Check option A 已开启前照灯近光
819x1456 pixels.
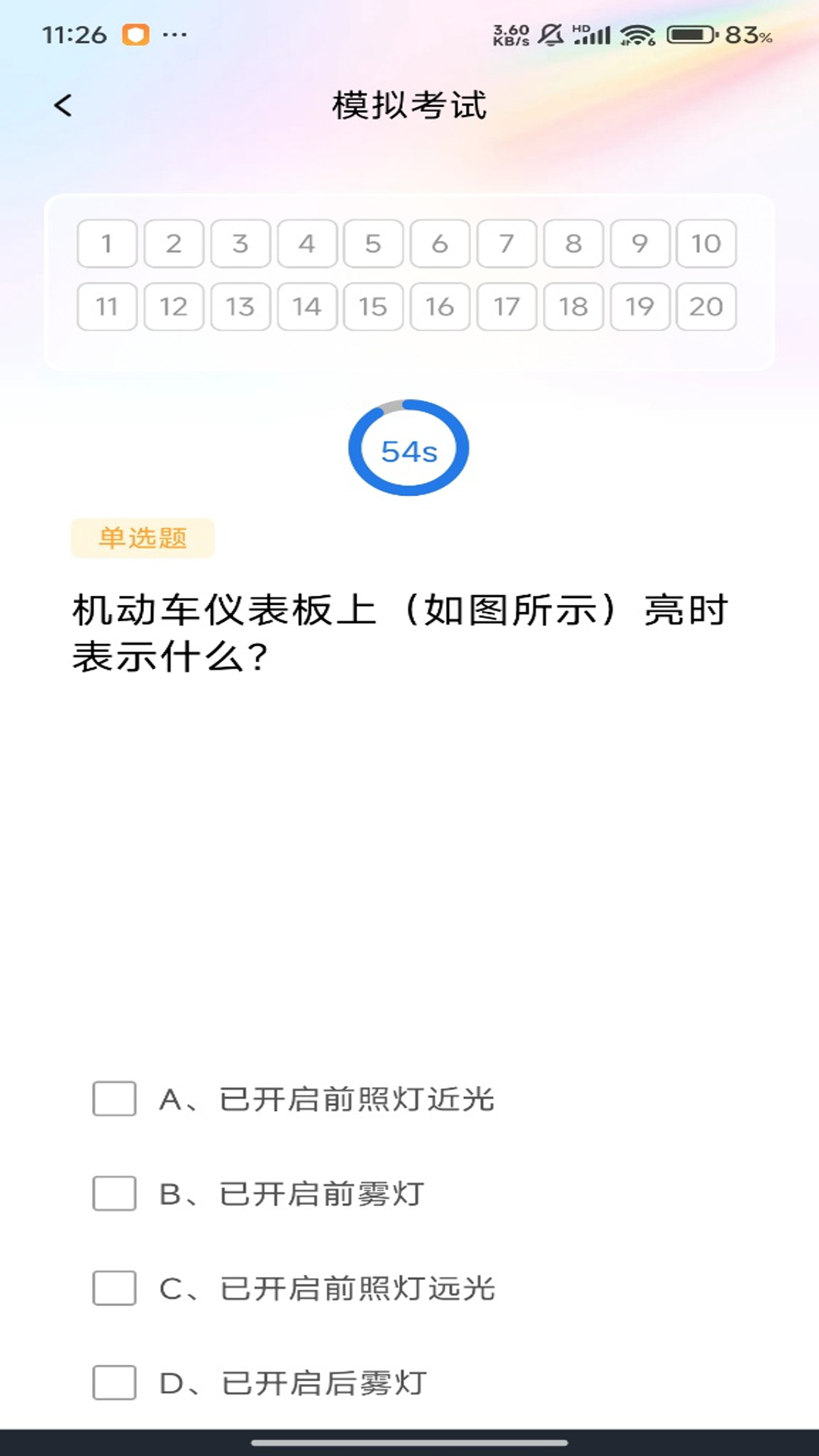112,1097
